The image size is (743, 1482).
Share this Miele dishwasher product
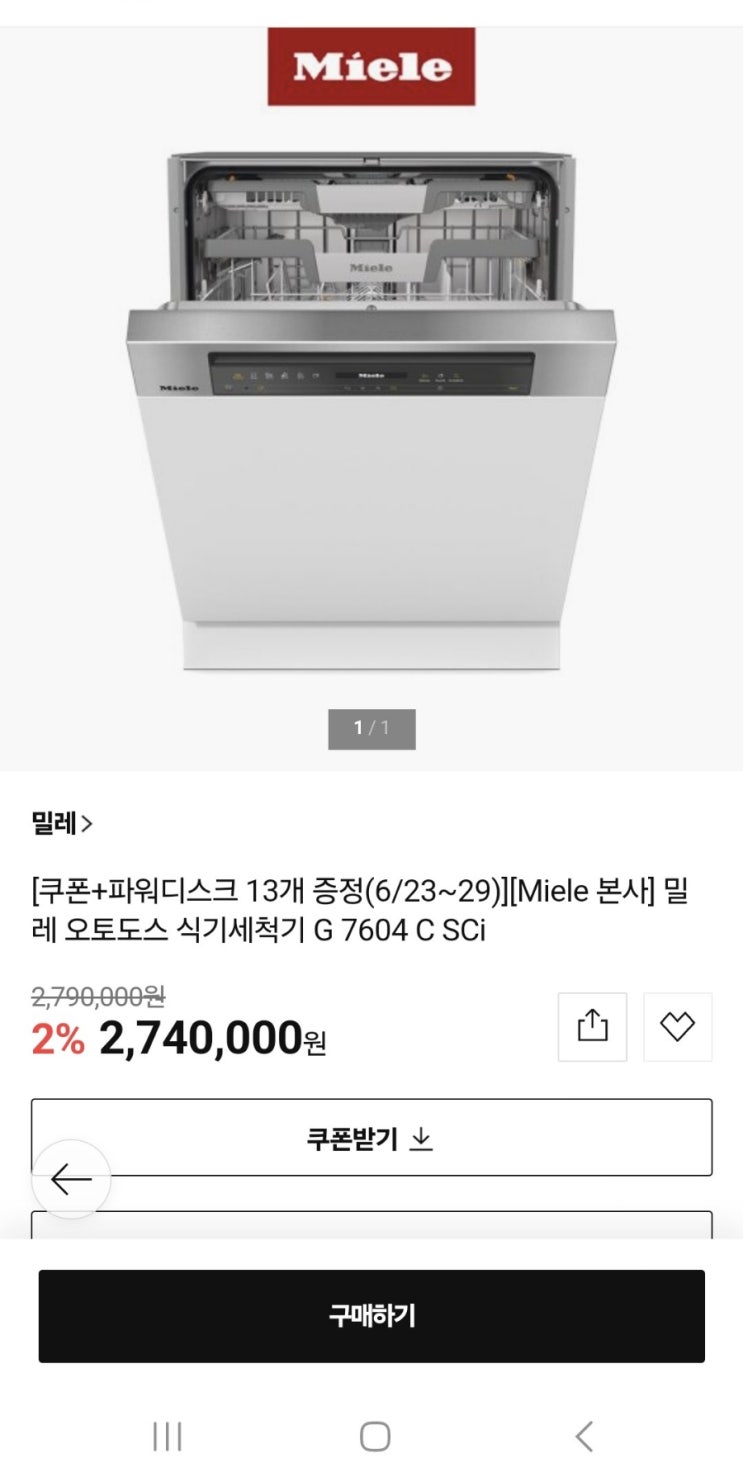click(592, 1027)
